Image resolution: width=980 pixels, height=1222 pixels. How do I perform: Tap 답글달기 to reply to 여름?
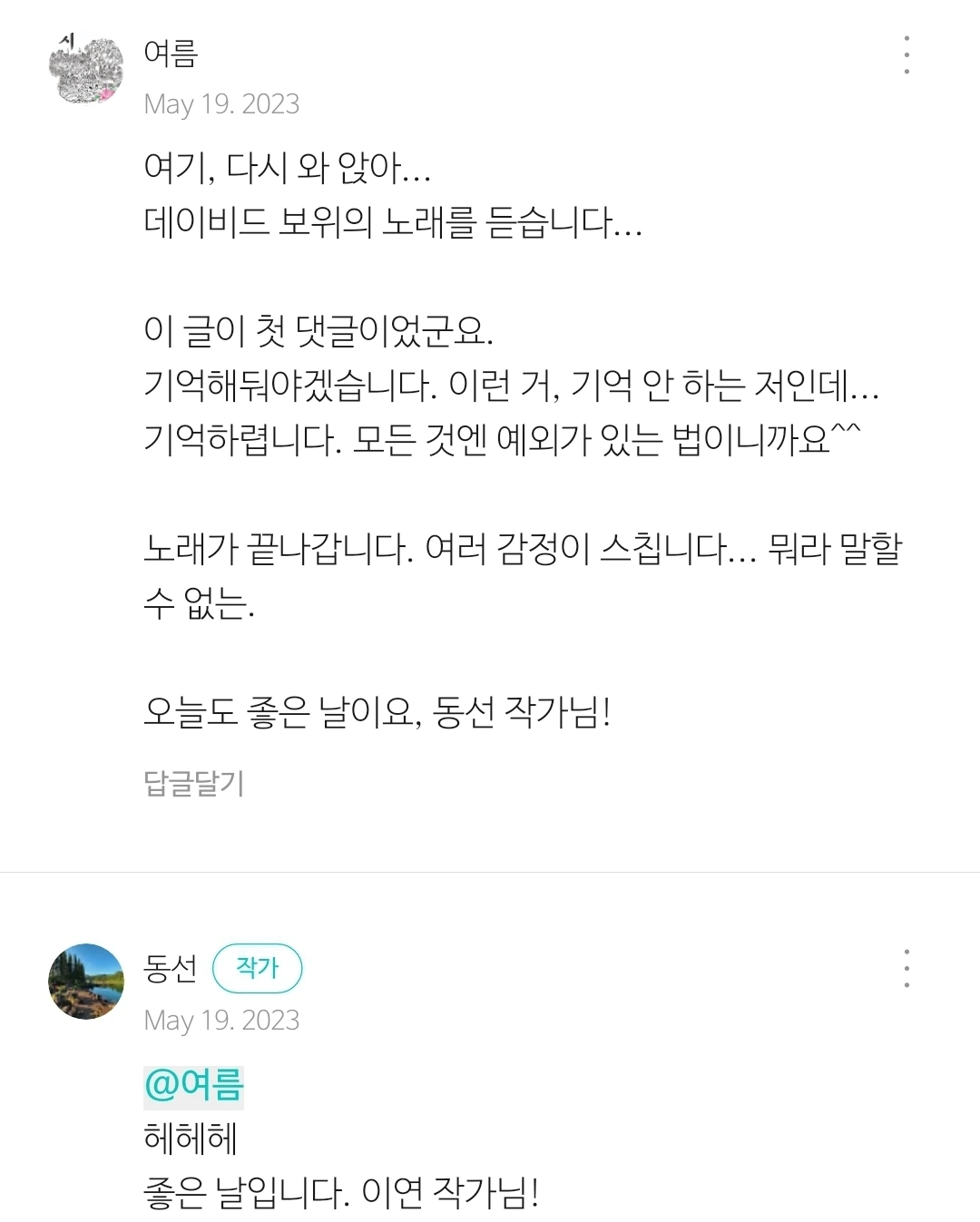pyautogui.click(x=194, y=782)
